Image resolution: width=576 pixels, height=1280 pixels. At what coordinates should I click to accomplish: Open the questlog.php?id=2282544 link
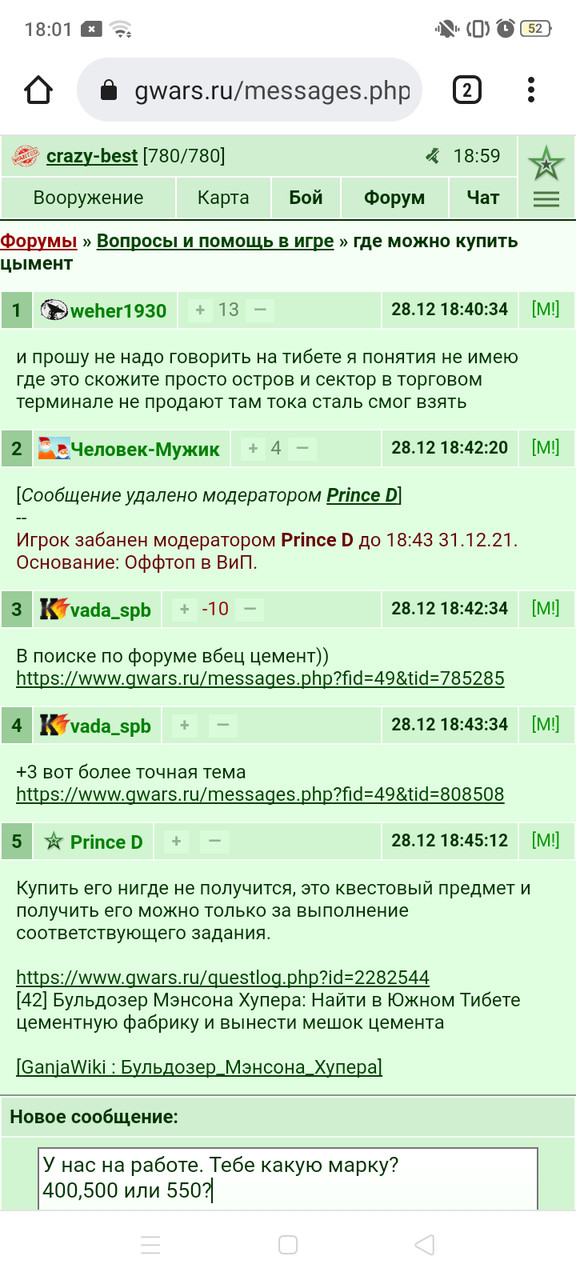pyautogui.click(x=223, y=977)
